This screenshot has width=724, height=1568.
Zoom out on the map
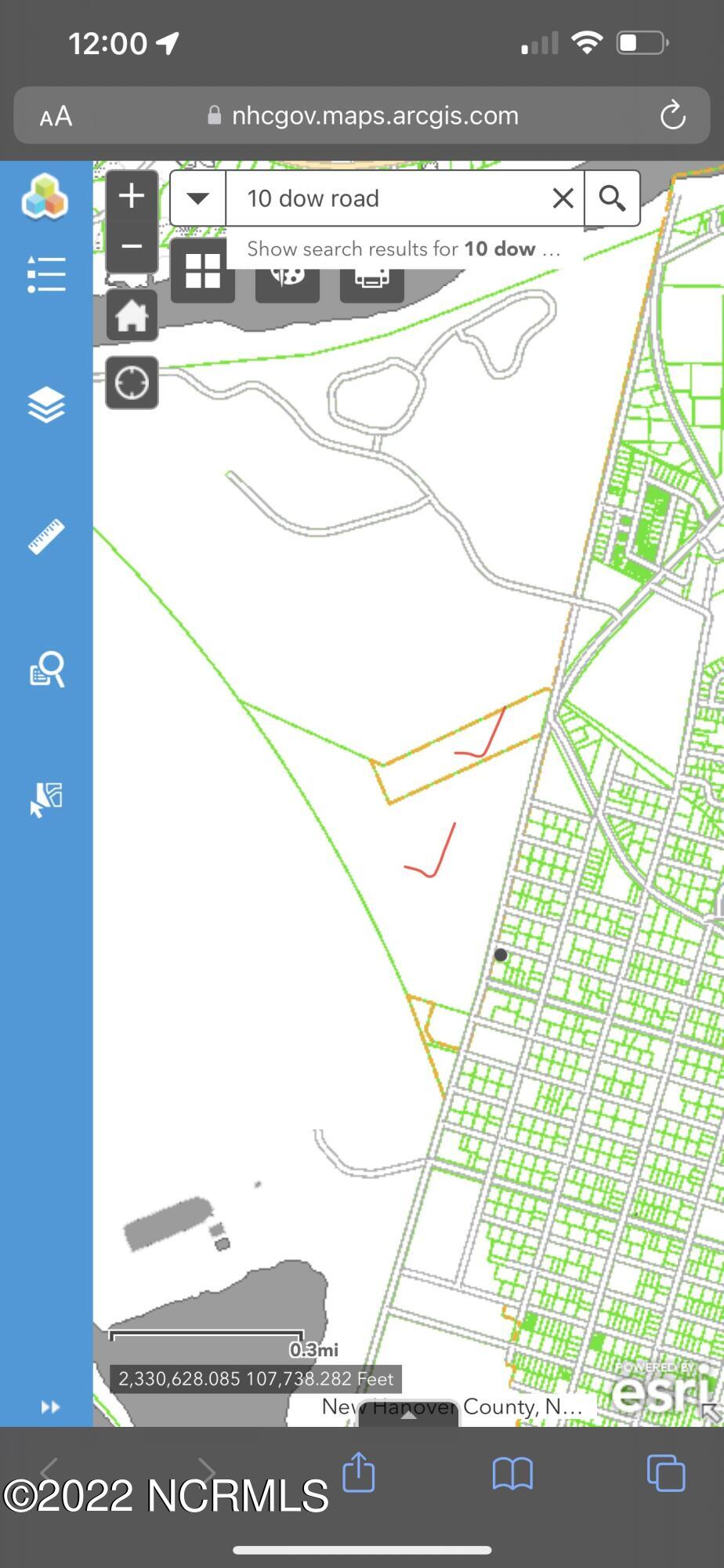(132, 246)
